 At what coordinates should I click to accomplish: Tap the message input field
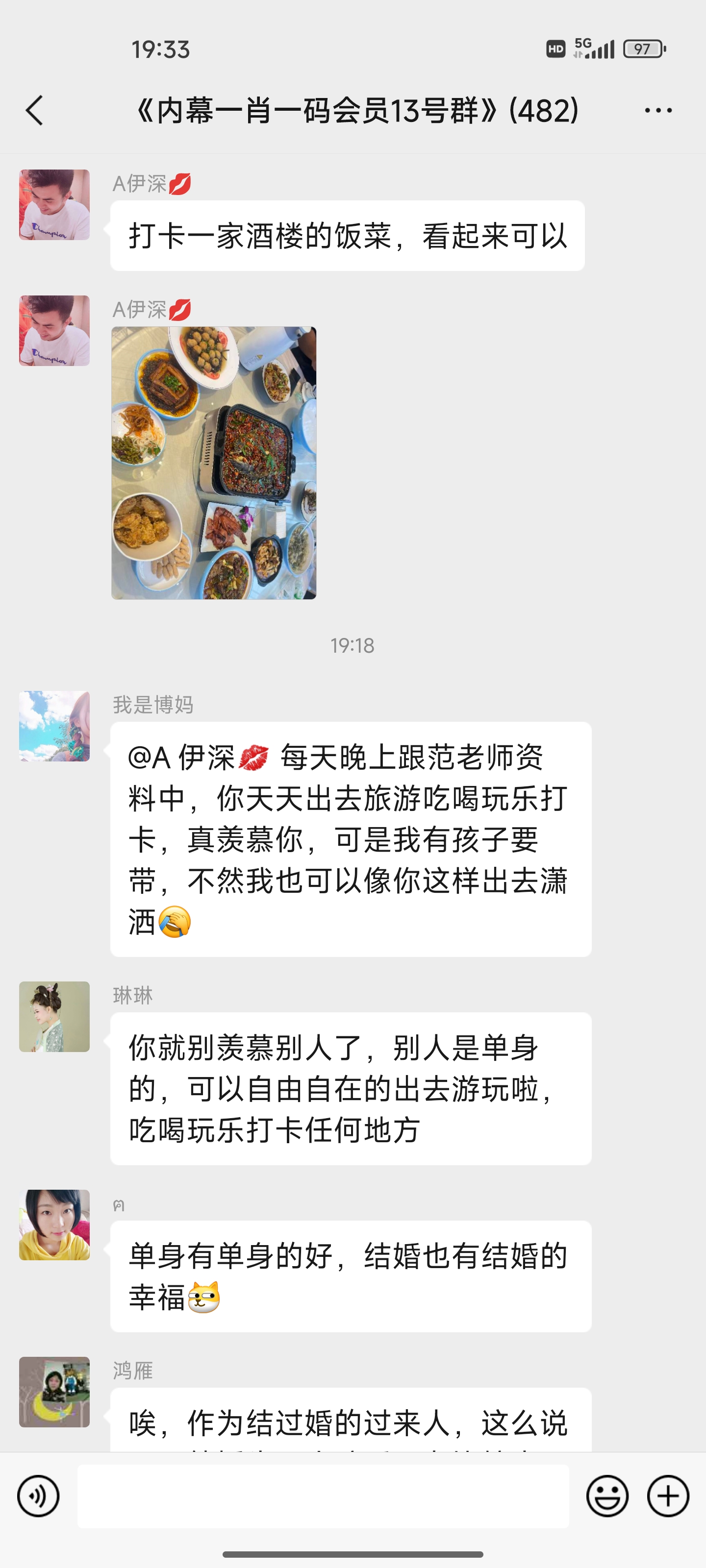tap(323, 1495)
